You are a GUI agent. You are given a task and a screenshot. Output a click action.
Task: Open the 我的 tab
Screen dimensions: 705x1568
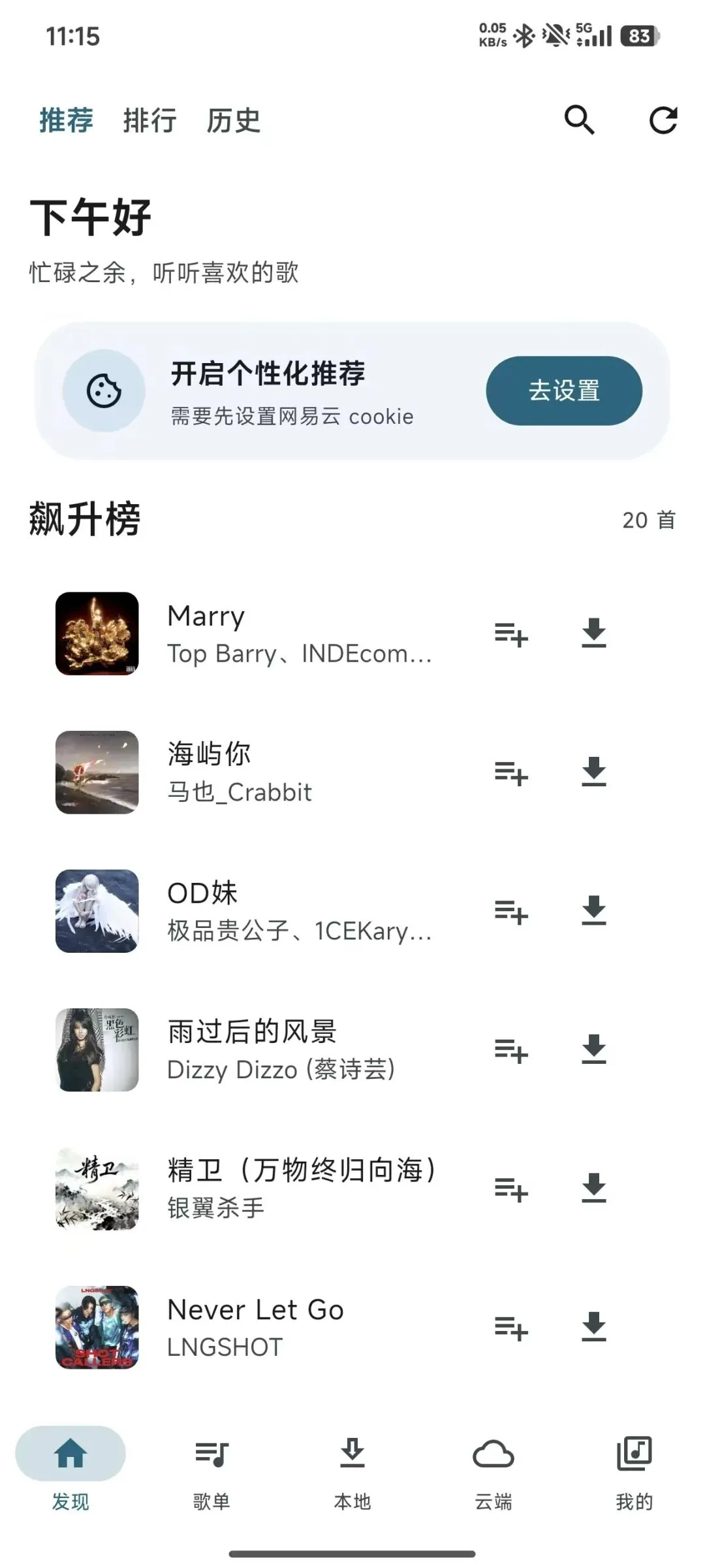pos(634,1468)
